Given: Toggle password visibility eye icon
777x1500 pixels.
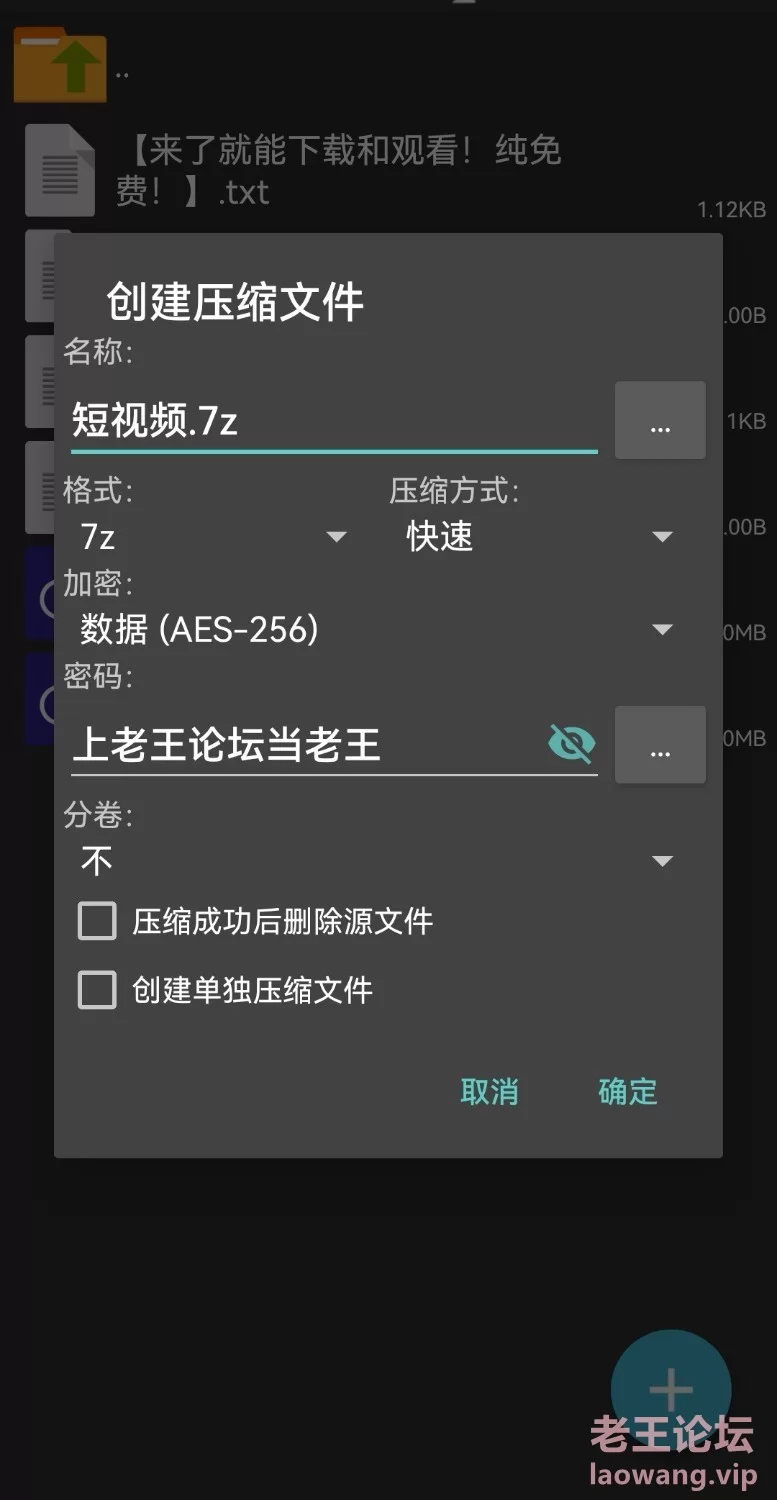Looking at the screenshot, I should point(572,744).
